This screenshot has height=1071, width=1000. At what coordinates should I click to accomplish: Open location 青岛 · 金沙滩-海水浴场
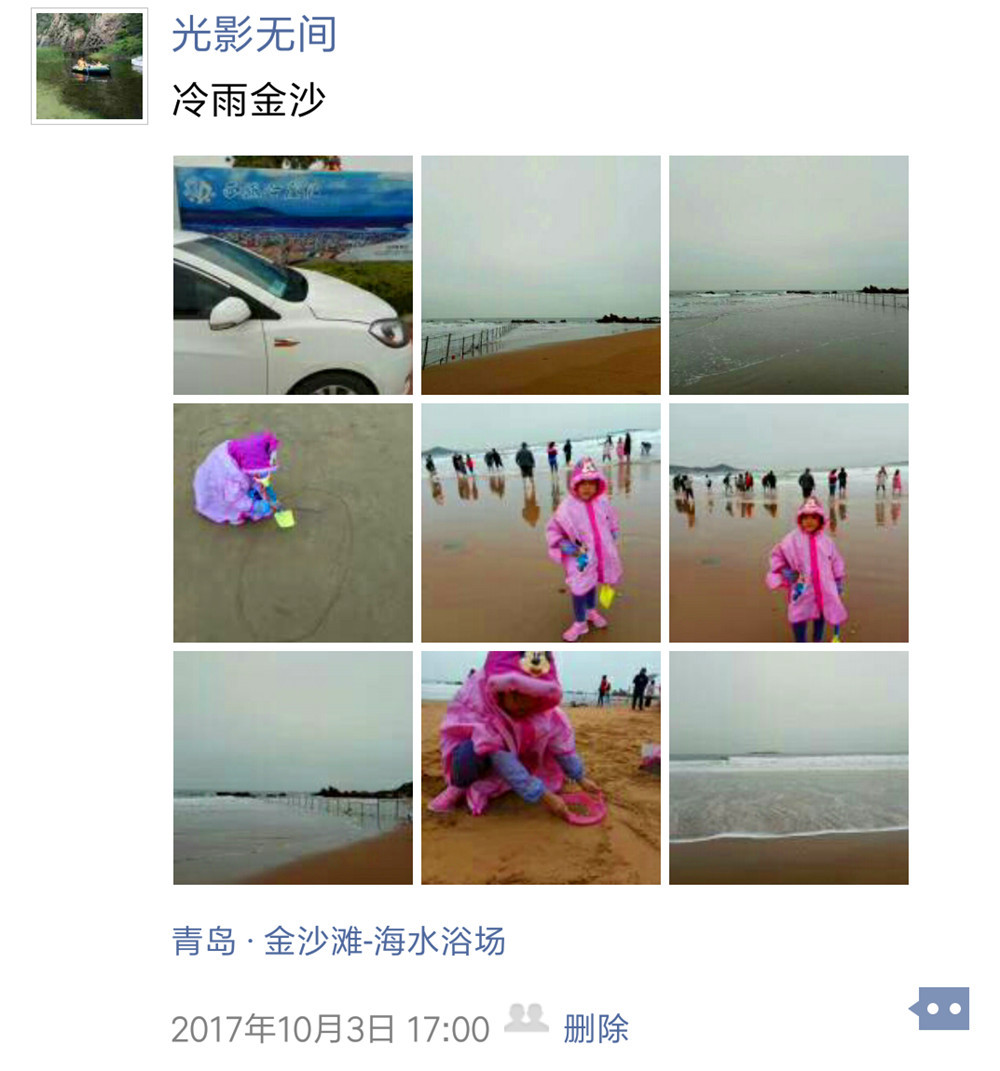click(x=338, y=941)
